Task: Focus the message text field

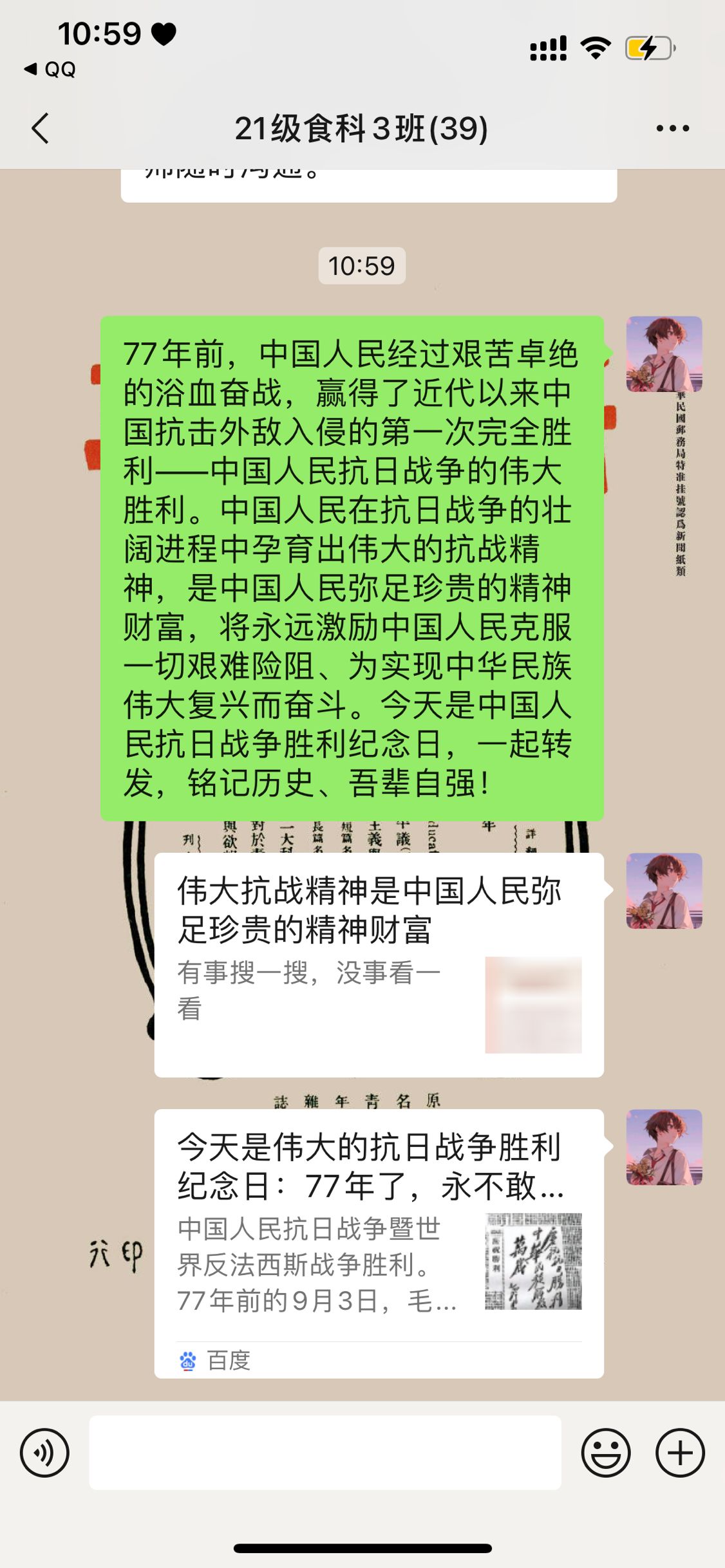Action: [325, 1453]
